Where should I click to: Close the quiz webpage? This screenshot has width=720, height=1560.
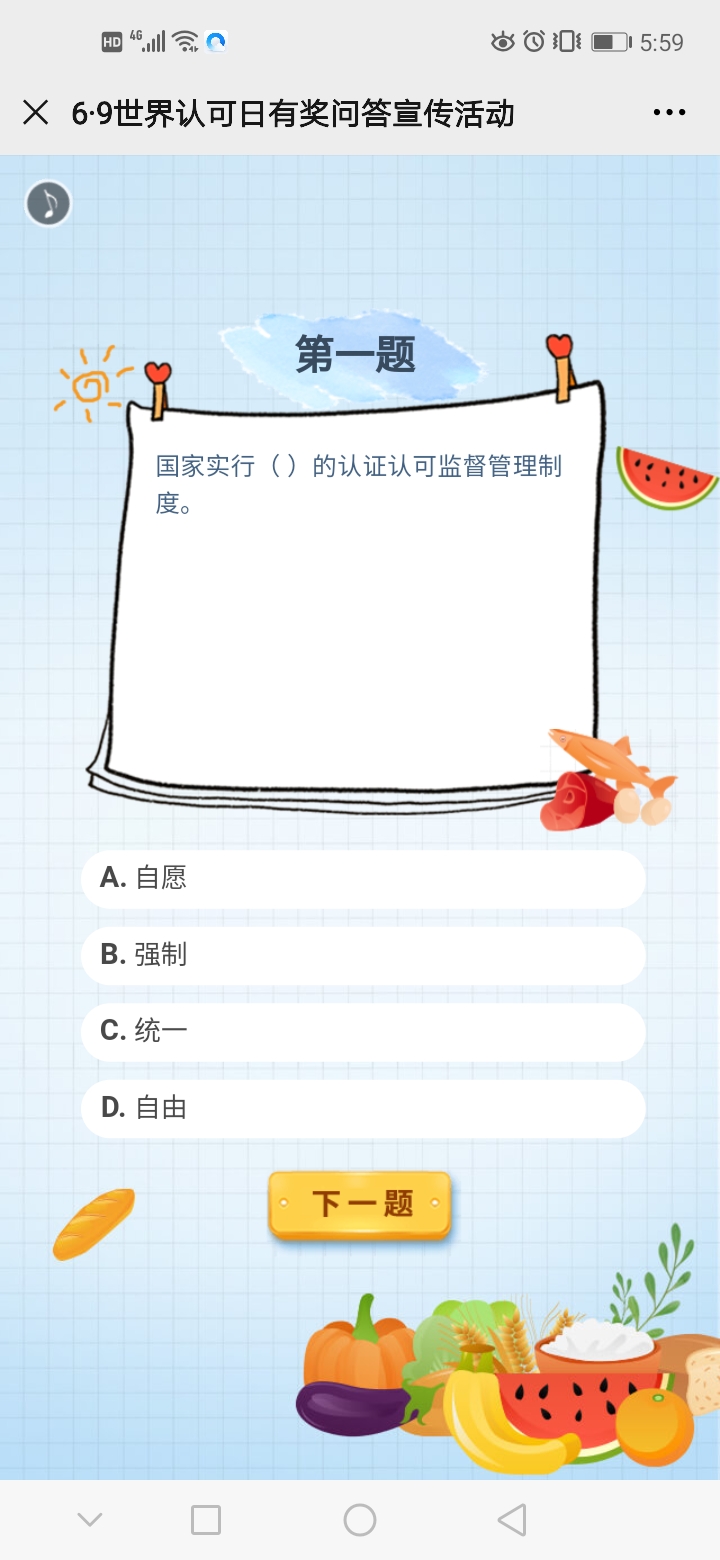pos(36,112)
